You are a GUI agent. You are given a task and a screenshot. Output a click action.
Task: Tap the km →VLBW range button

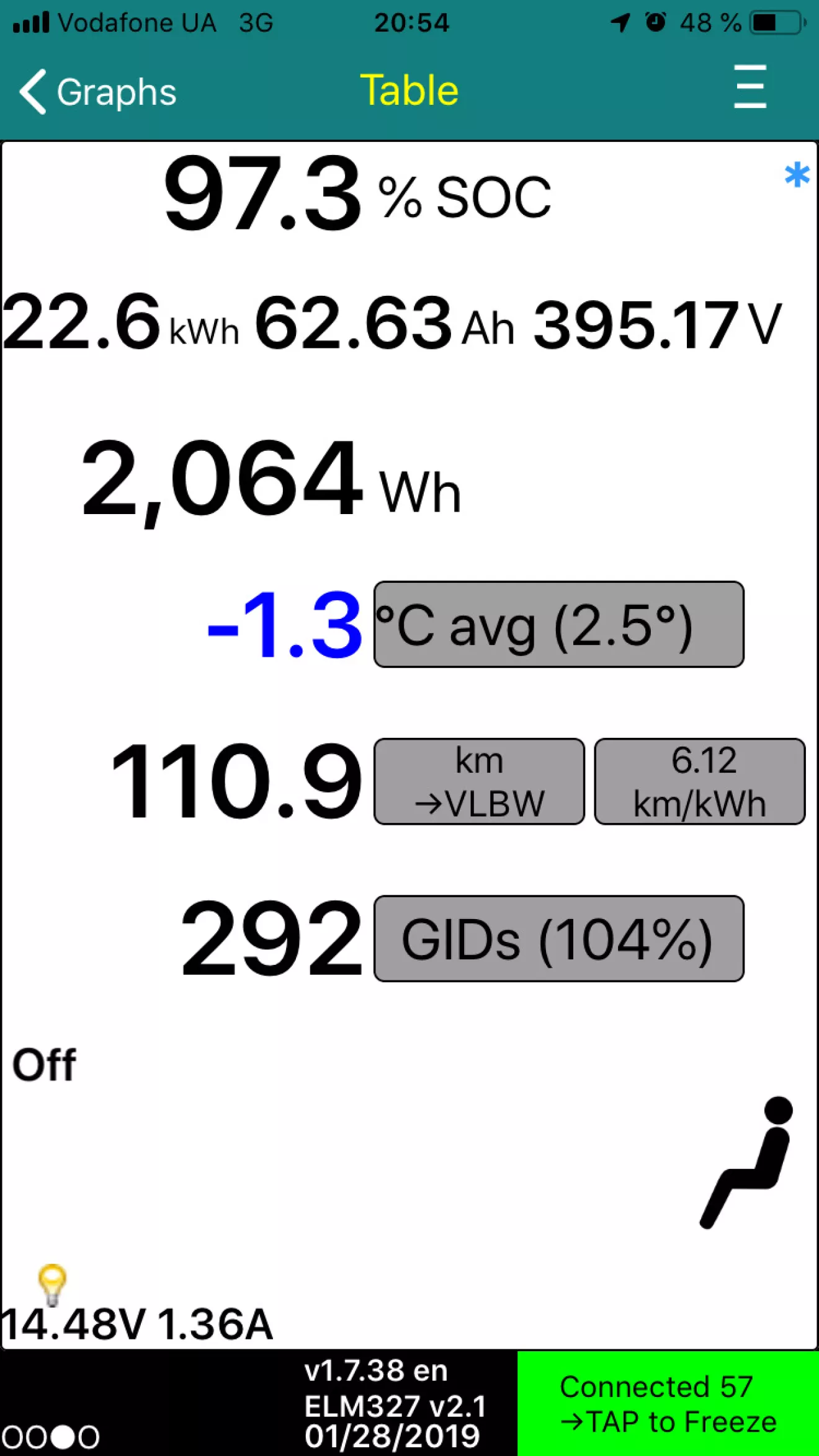pos(479,781)
